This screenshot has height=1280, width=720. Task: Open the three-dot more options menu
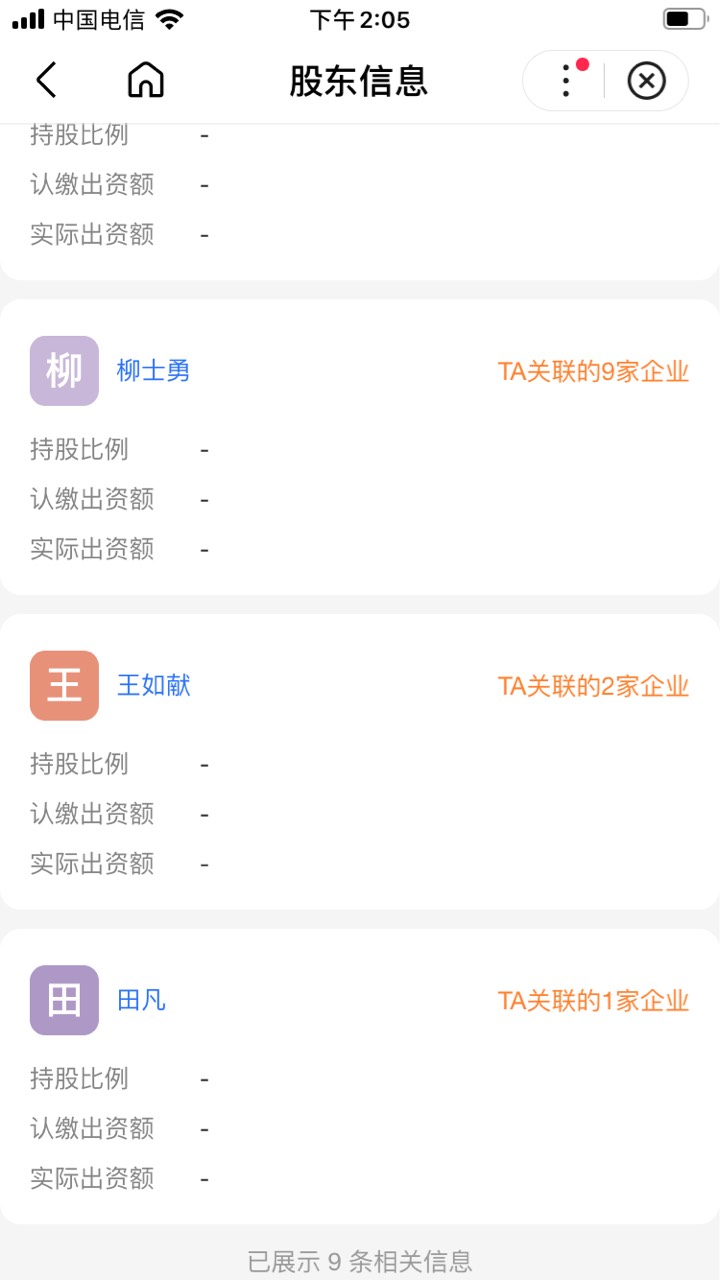(x=567, y=80)
